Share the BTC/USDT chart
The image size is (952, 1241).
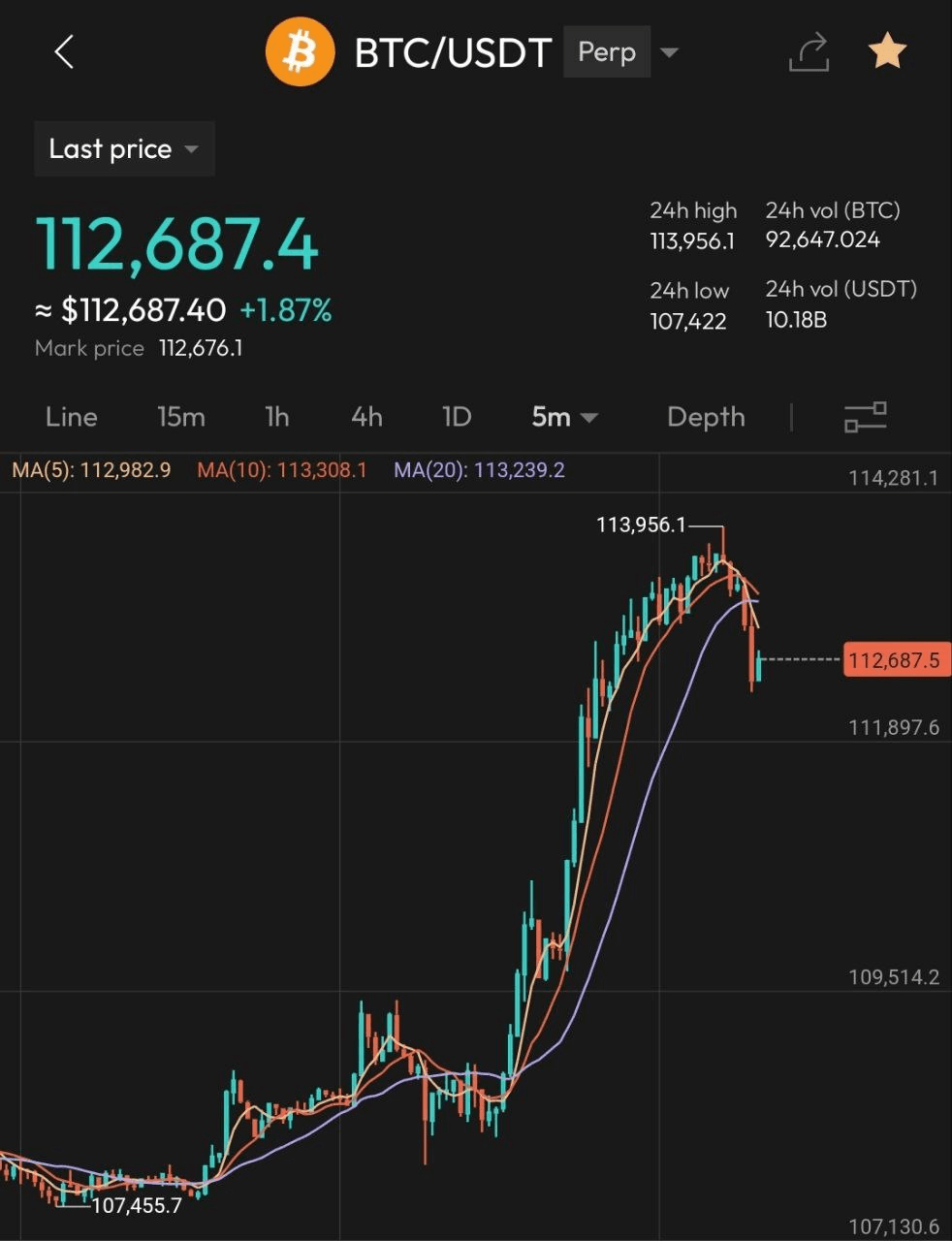point(809,52)
